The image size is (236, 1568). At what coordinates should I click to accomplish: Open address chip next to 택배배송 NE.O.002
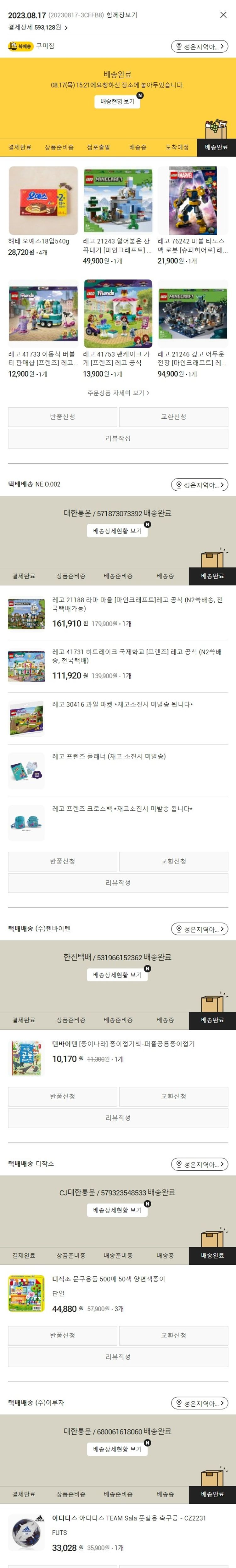pyautogui.click(x=199, y=484)
